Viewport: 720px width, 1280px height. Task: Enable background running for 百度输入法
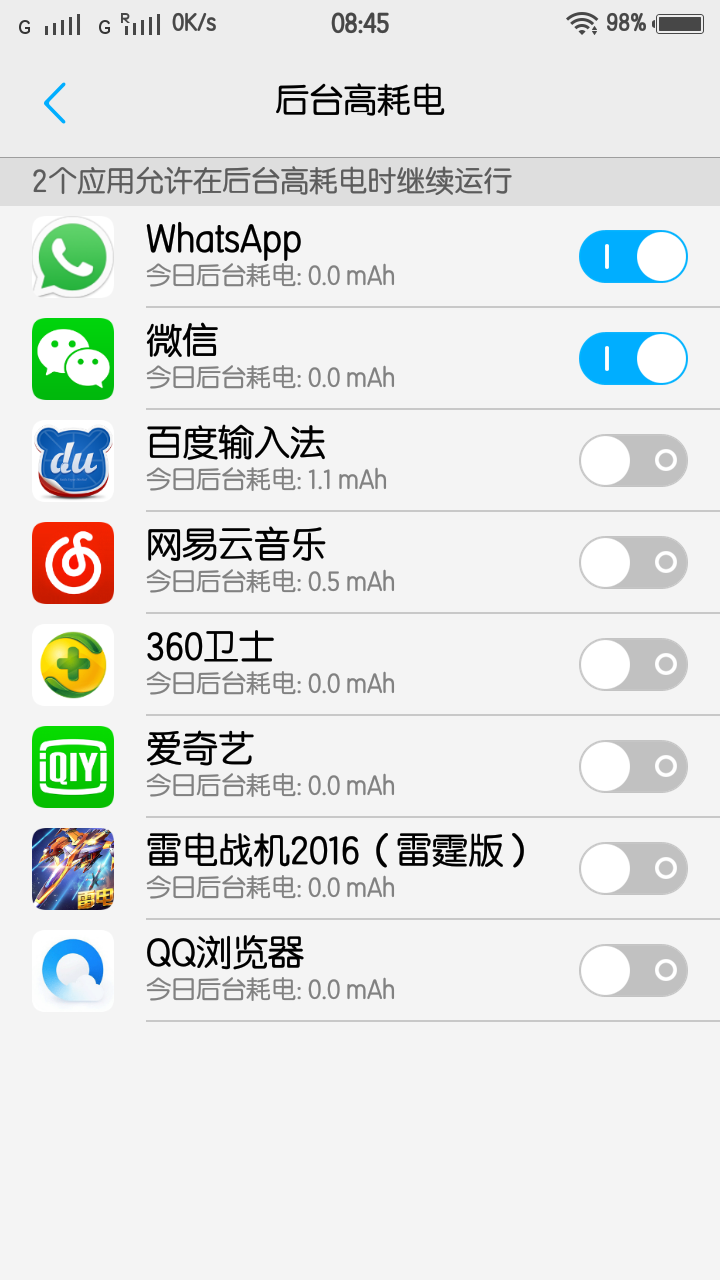pos(633,461)
